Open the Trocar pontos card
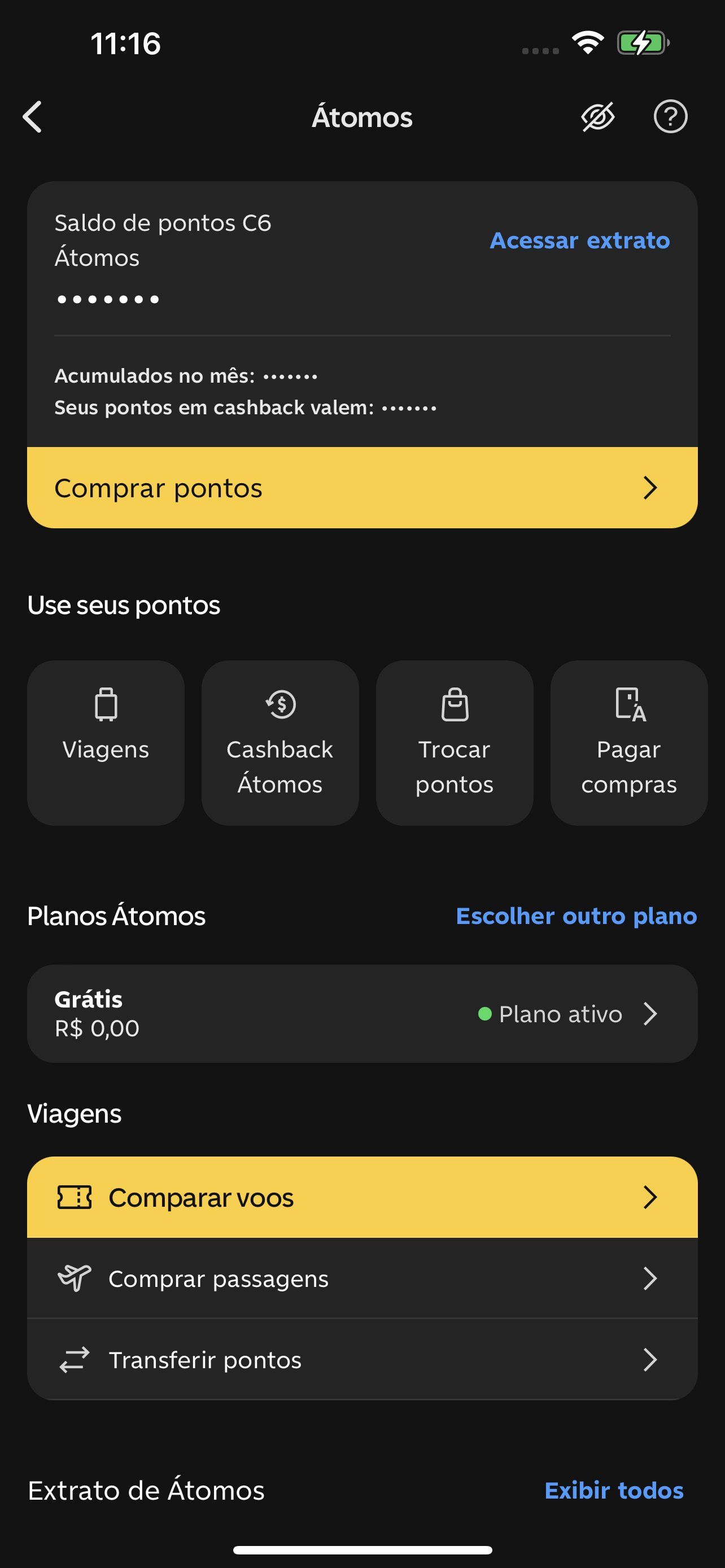725x1568 pixels. [455, 743]
